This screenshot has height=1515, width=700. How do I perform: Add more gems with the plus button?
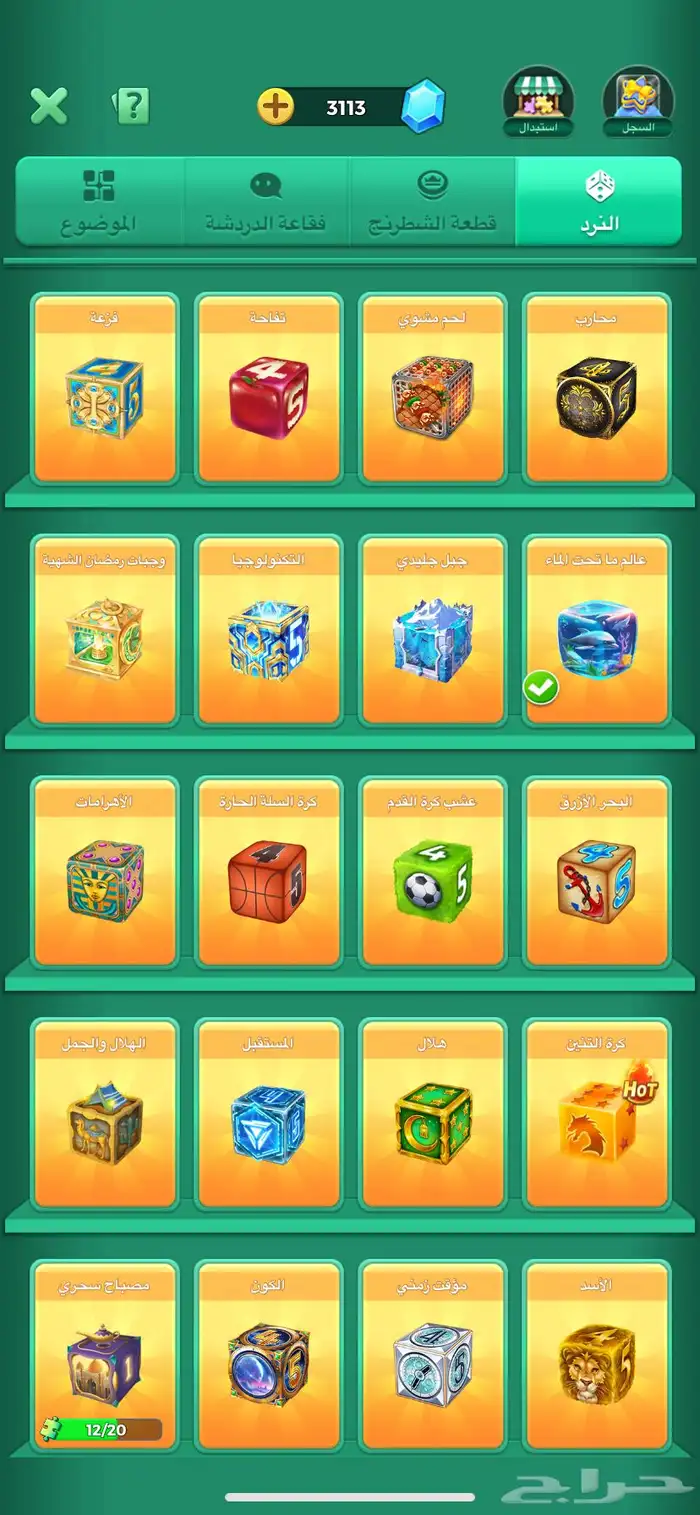[276, 106]
